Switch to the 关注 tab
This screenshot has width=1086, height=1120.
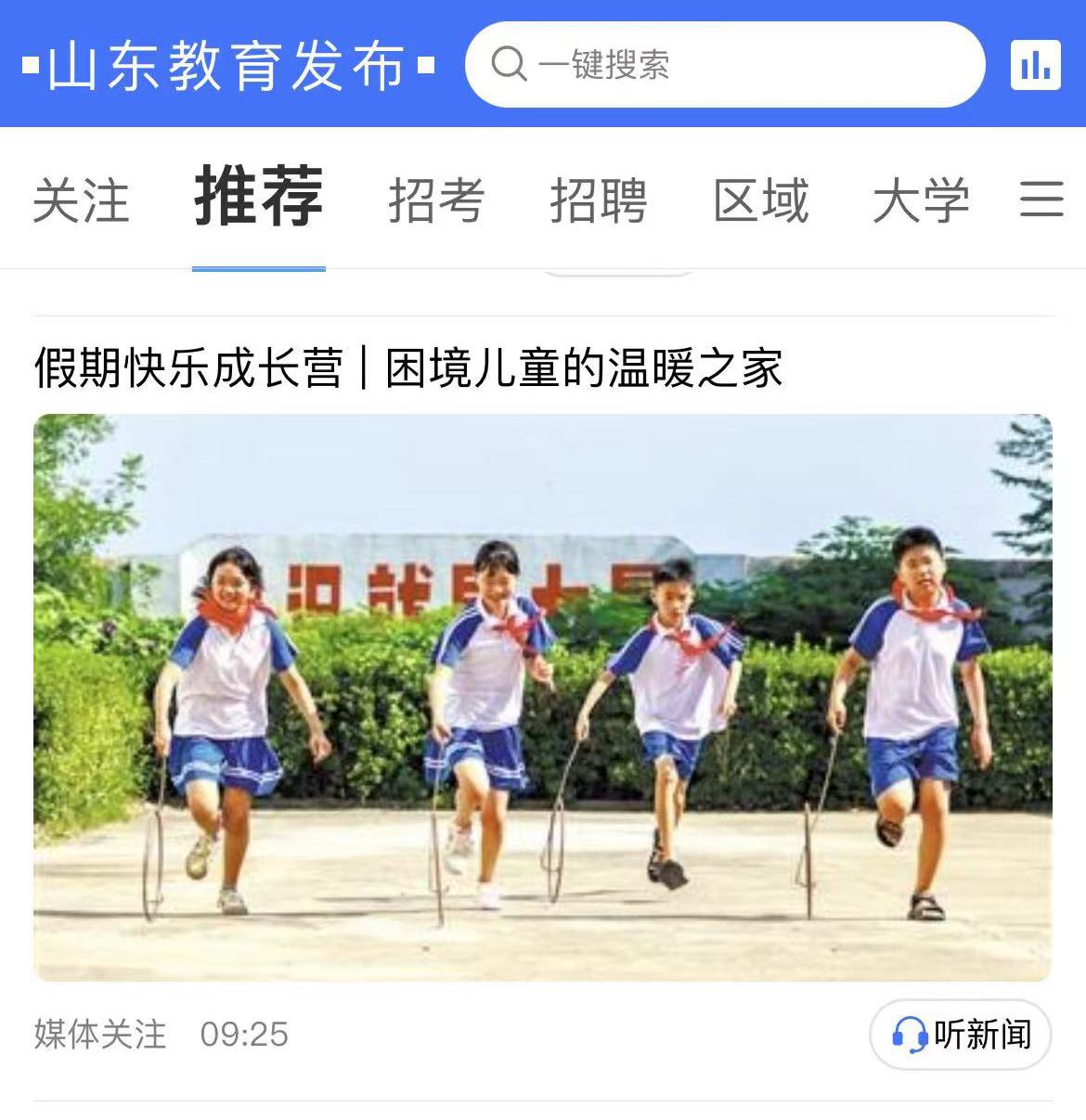81,200
